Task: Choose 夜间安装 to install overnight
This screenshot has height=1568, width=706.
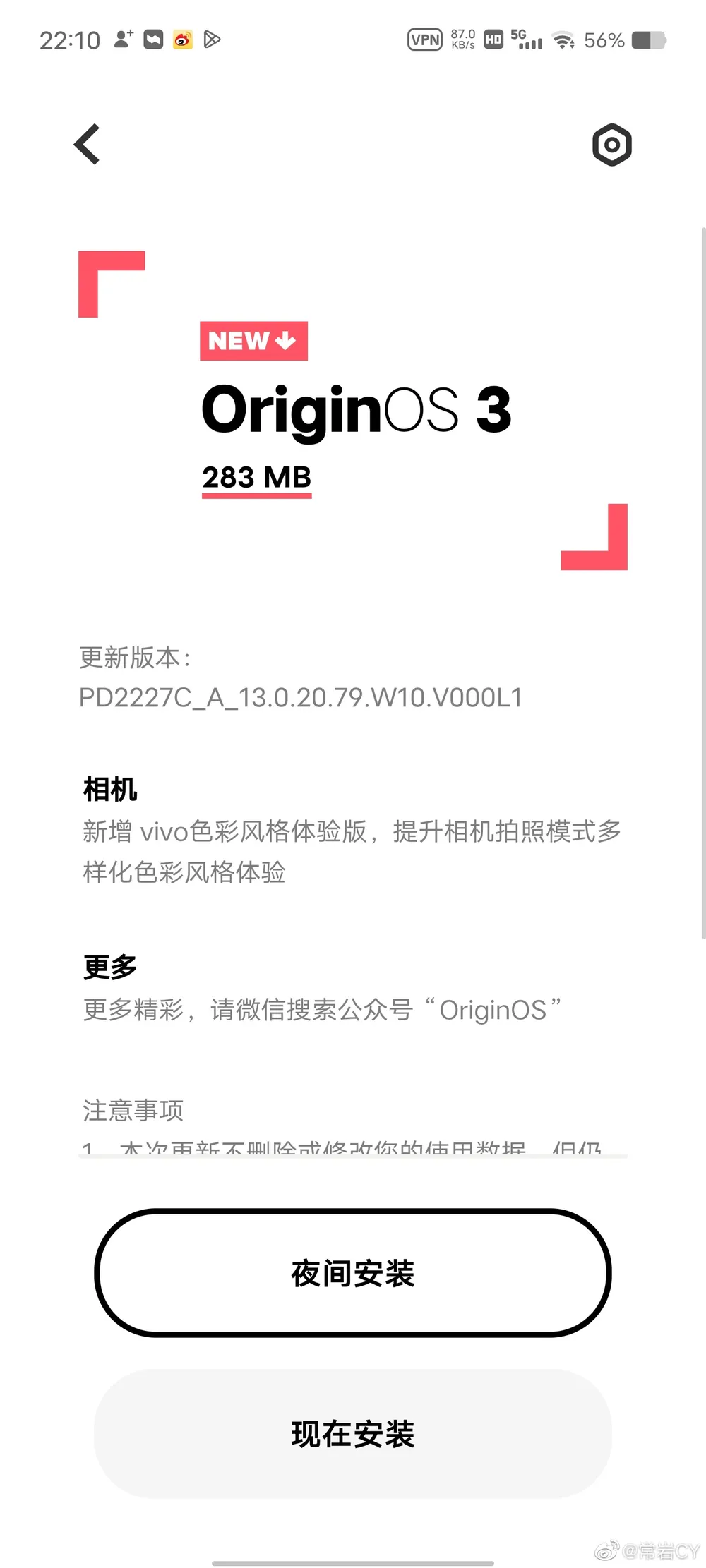Action: click(x=353, y=1273)
